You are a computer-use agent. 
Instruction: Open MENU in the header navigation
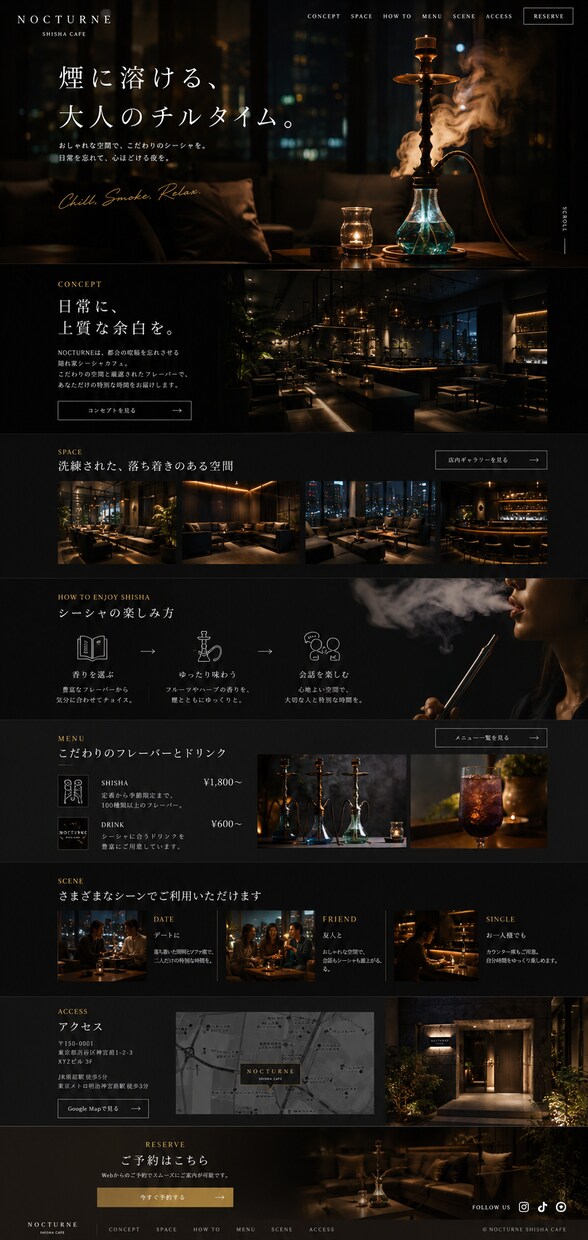pos(432,16)
